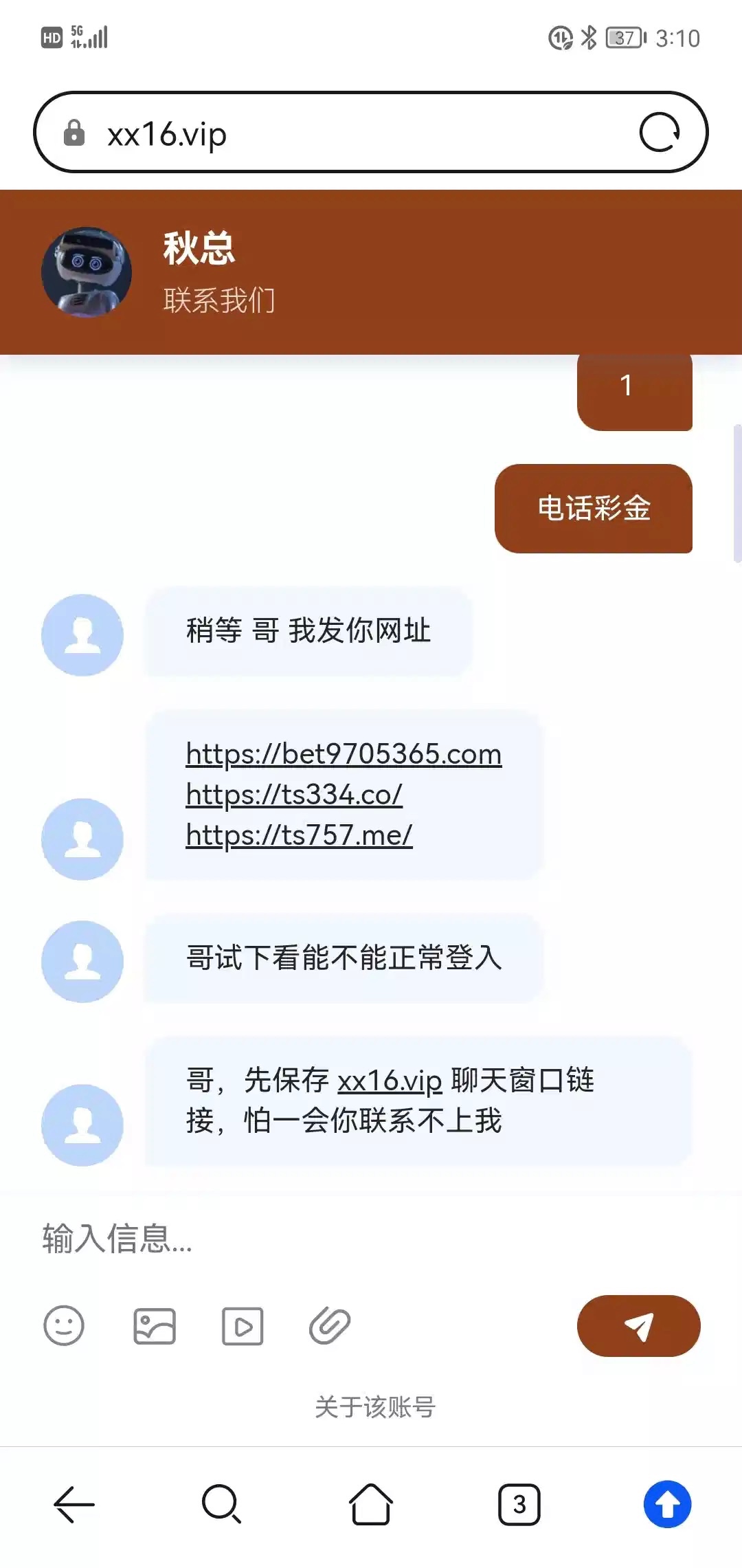This screenshot has width=742, height=1568.
Task: Reload the page with the refresh icon
Action: click(659, 132)
